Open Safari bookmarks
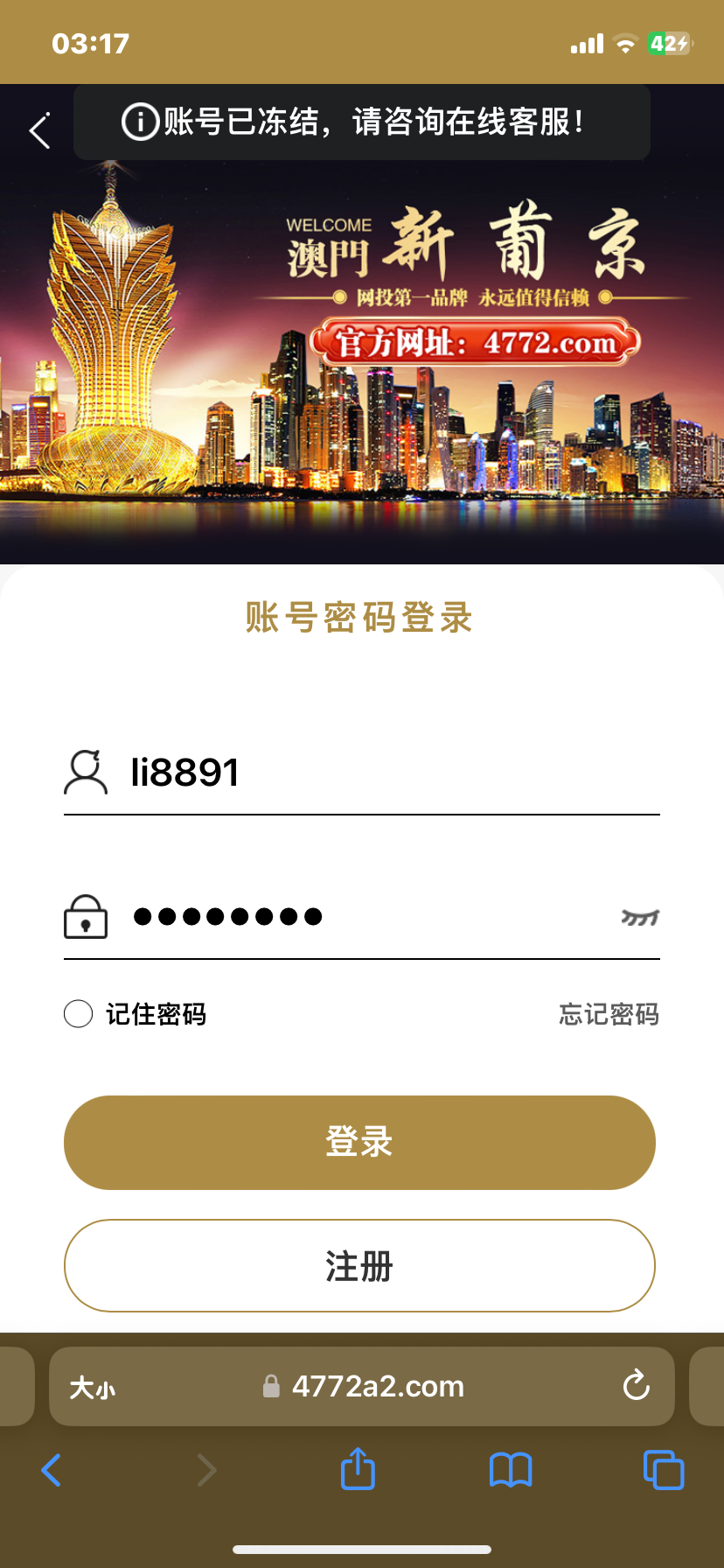 (511, 1470)
